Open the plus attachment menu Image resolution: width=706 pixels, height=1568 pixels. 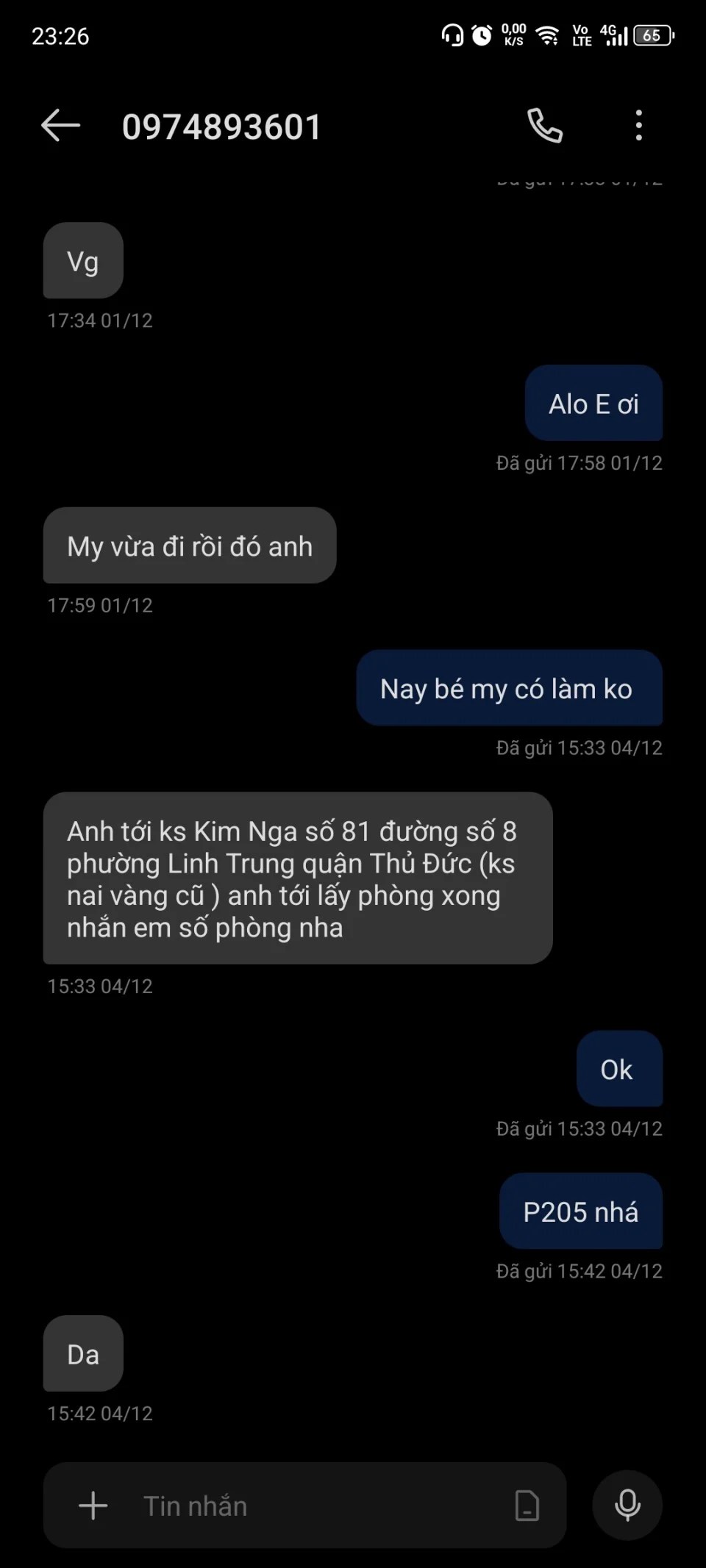click(x=93, y=1506)
